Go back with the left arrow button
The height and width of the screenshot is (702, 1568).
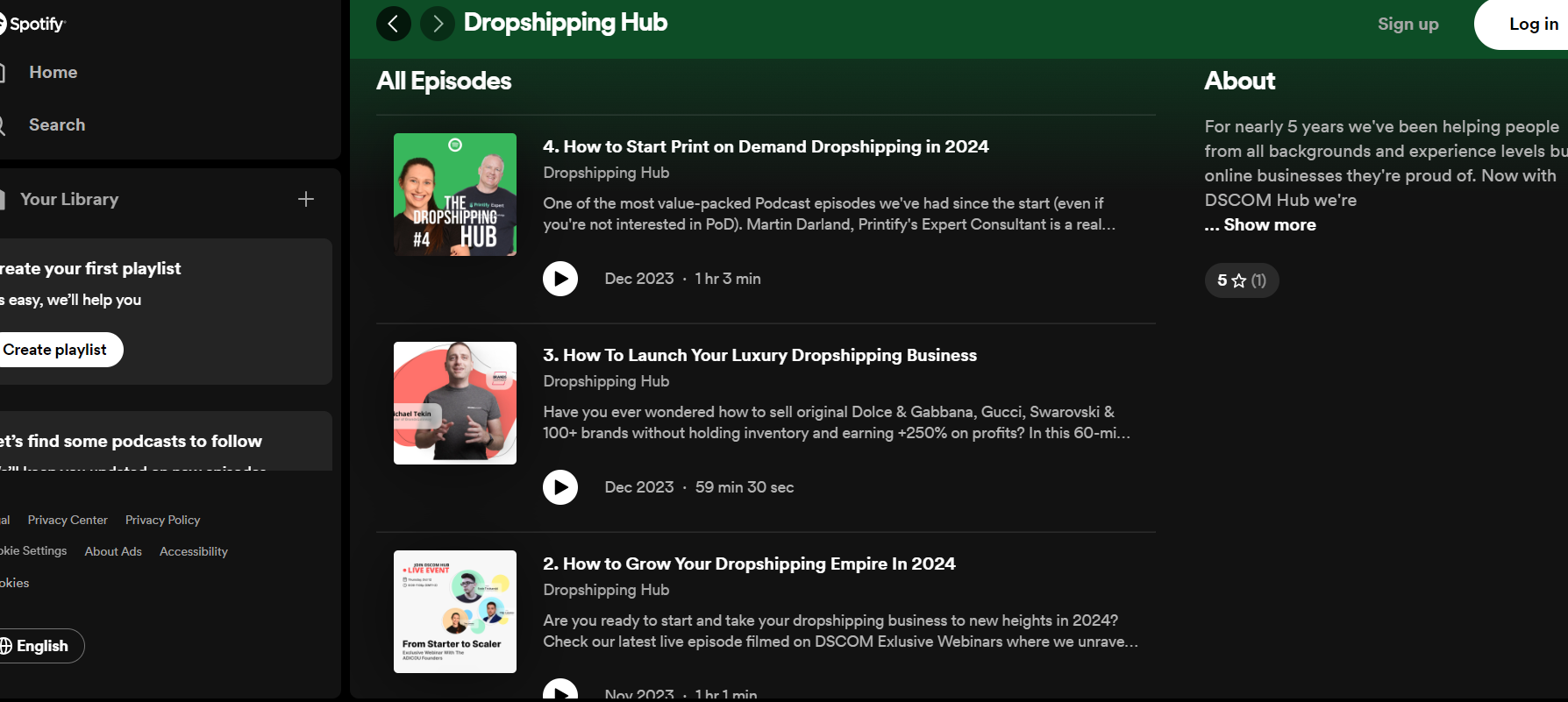(393, 24)
